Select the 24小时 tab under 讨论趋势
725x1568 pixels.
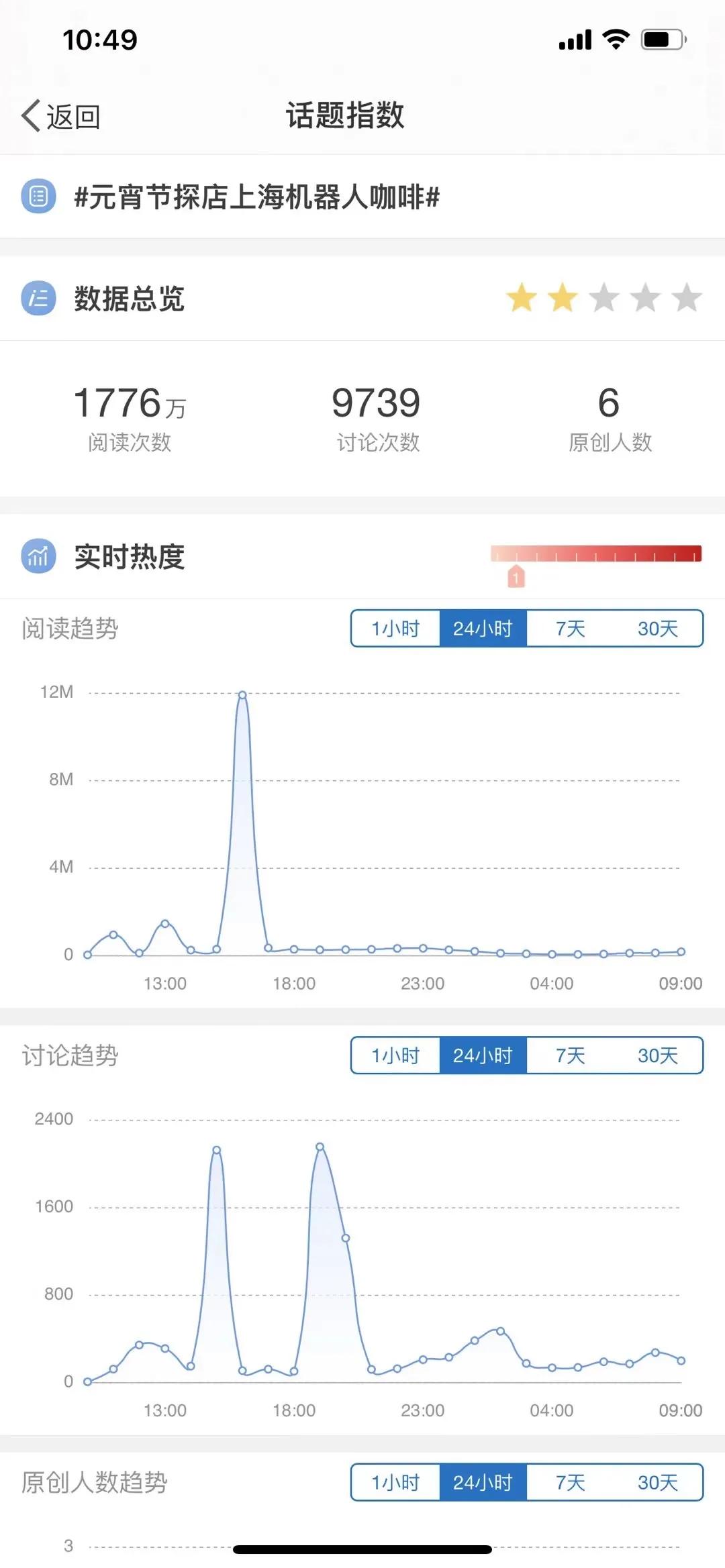click(x=485, y=1055)
